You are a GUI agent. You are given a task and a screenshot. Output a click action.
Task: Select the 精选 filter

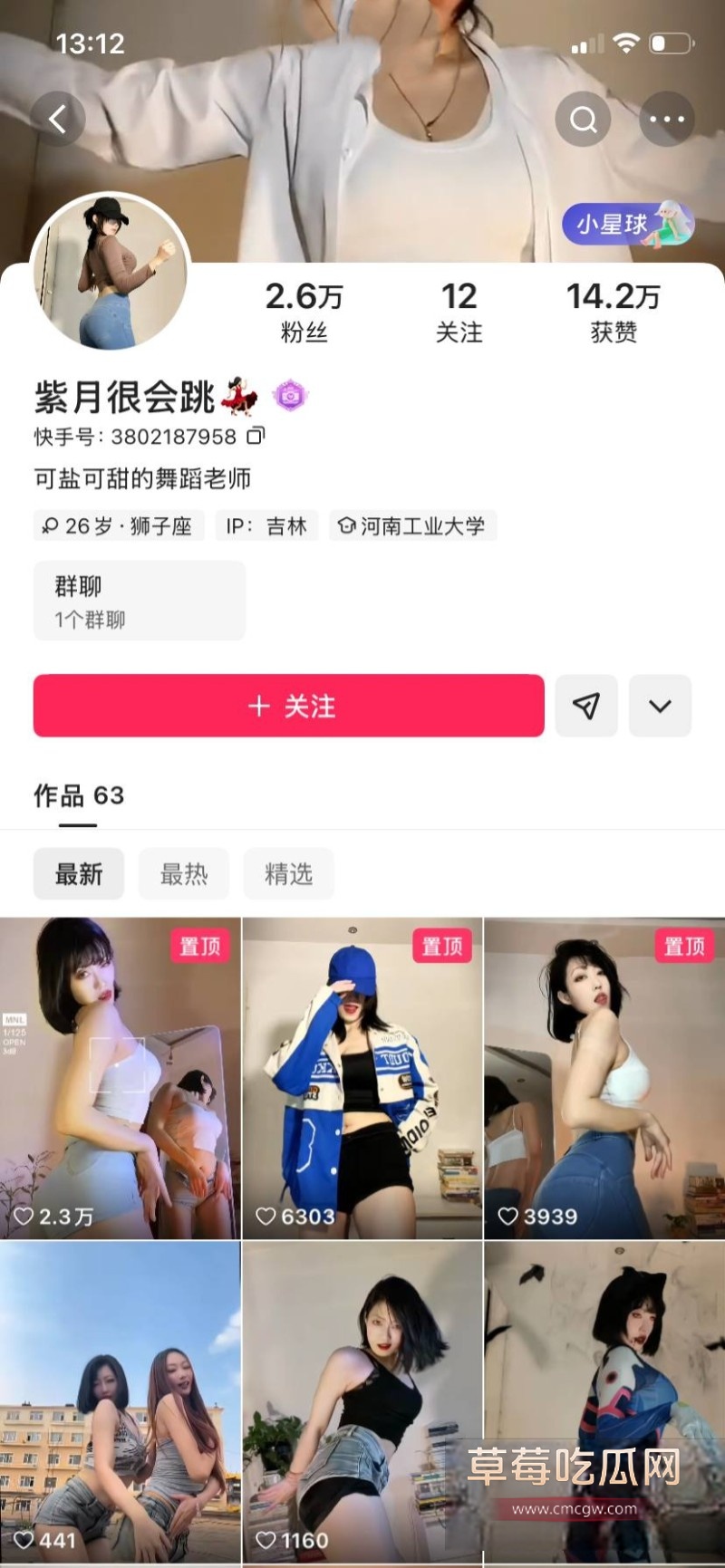coord(288,873)
